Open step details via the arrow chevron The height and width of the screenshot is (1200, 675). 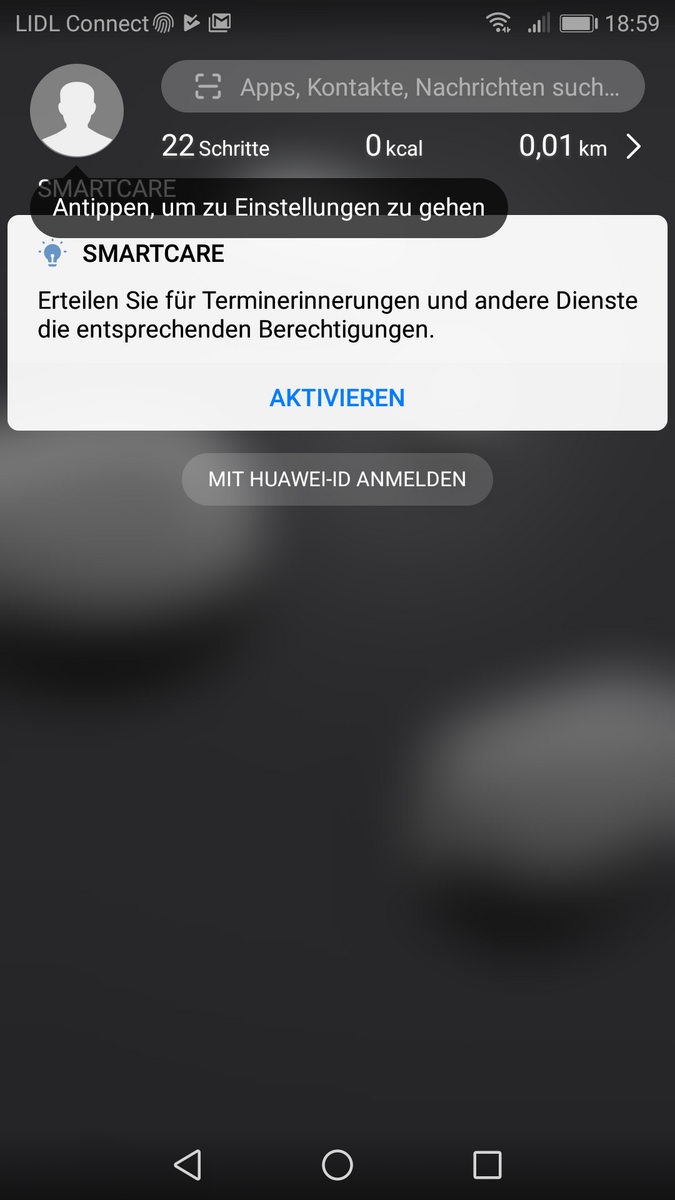633,147
